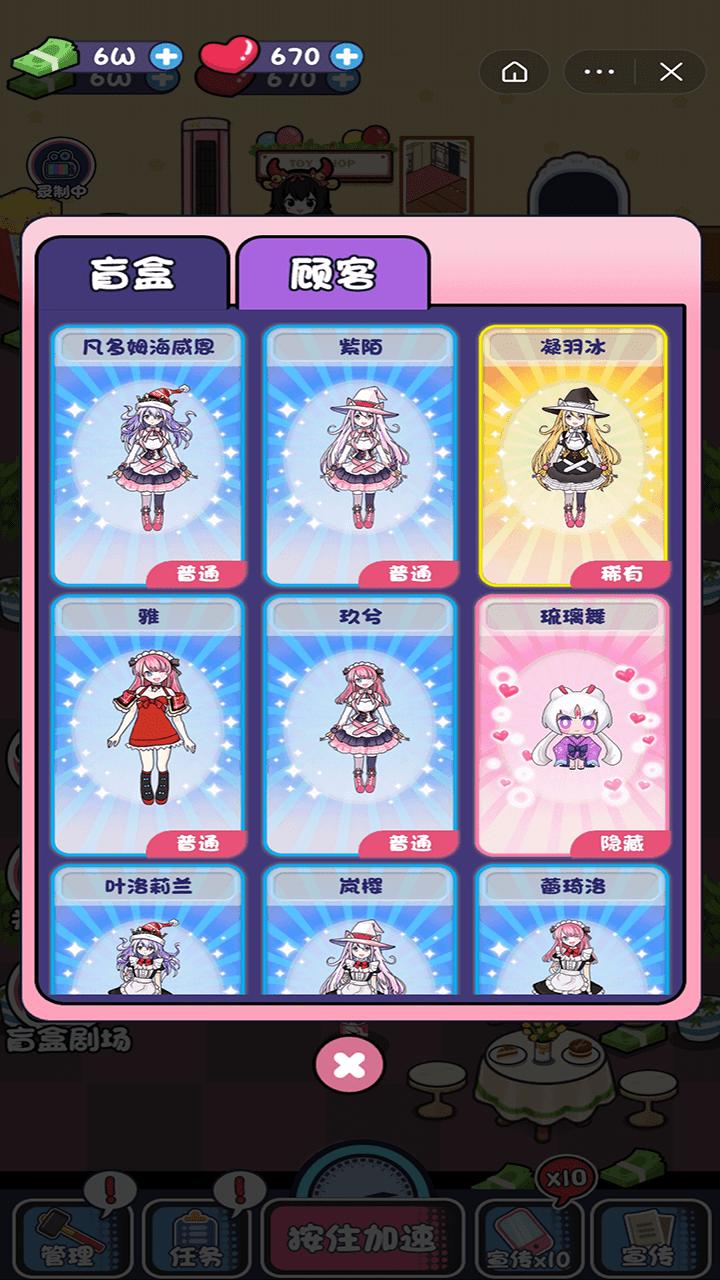Open the 紫陌 customer card

click(x=360, y=455)
